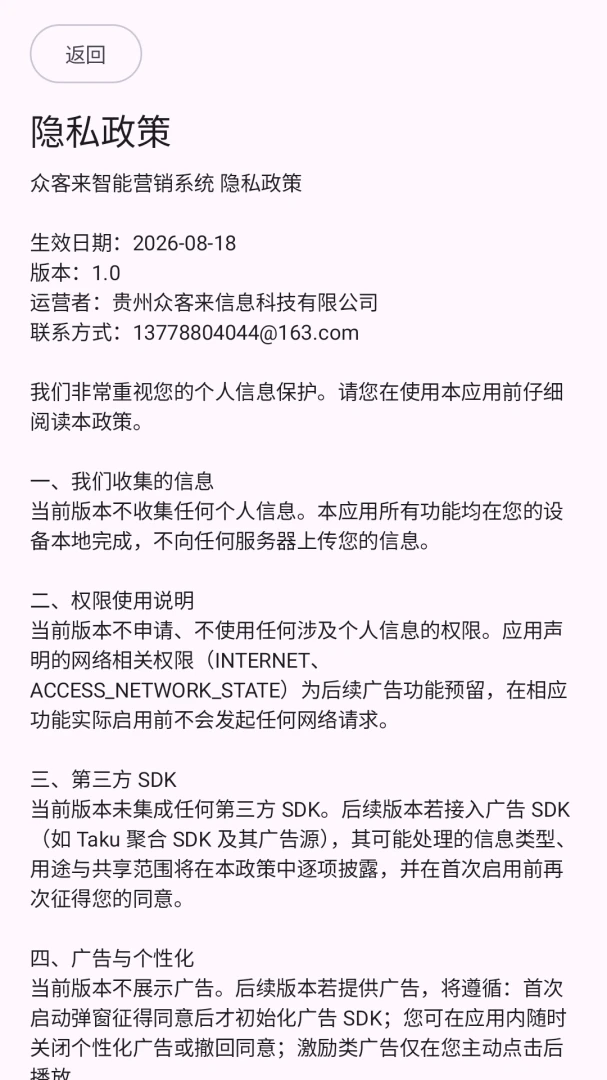The height and width of the screenshot is (1080, 607).
Task: Tap the 返回 button to go back
Action: pyautogui.click(x=86, y=54)
